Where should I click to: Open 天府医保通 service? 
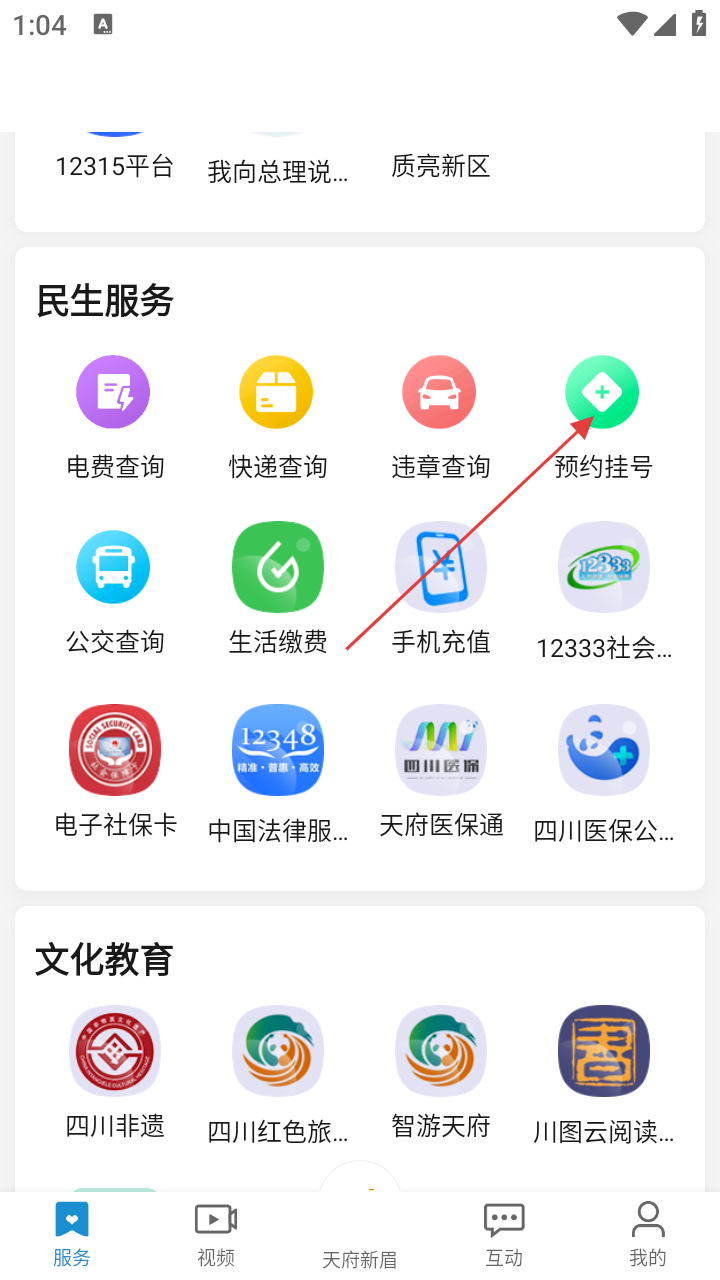440,750
